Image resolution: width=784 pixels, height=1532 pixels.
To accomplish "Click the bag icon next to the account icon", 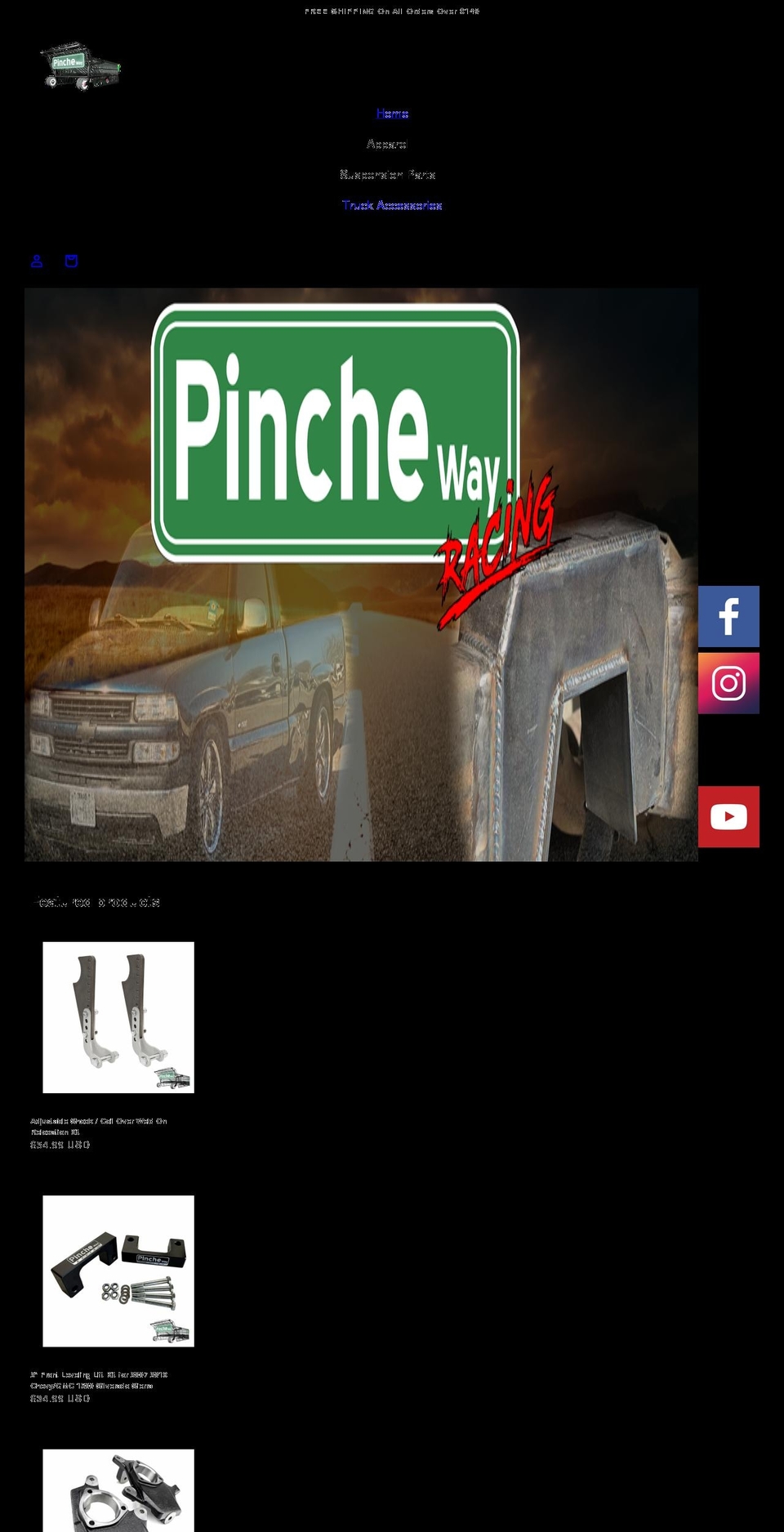I will tap(72, 261).
